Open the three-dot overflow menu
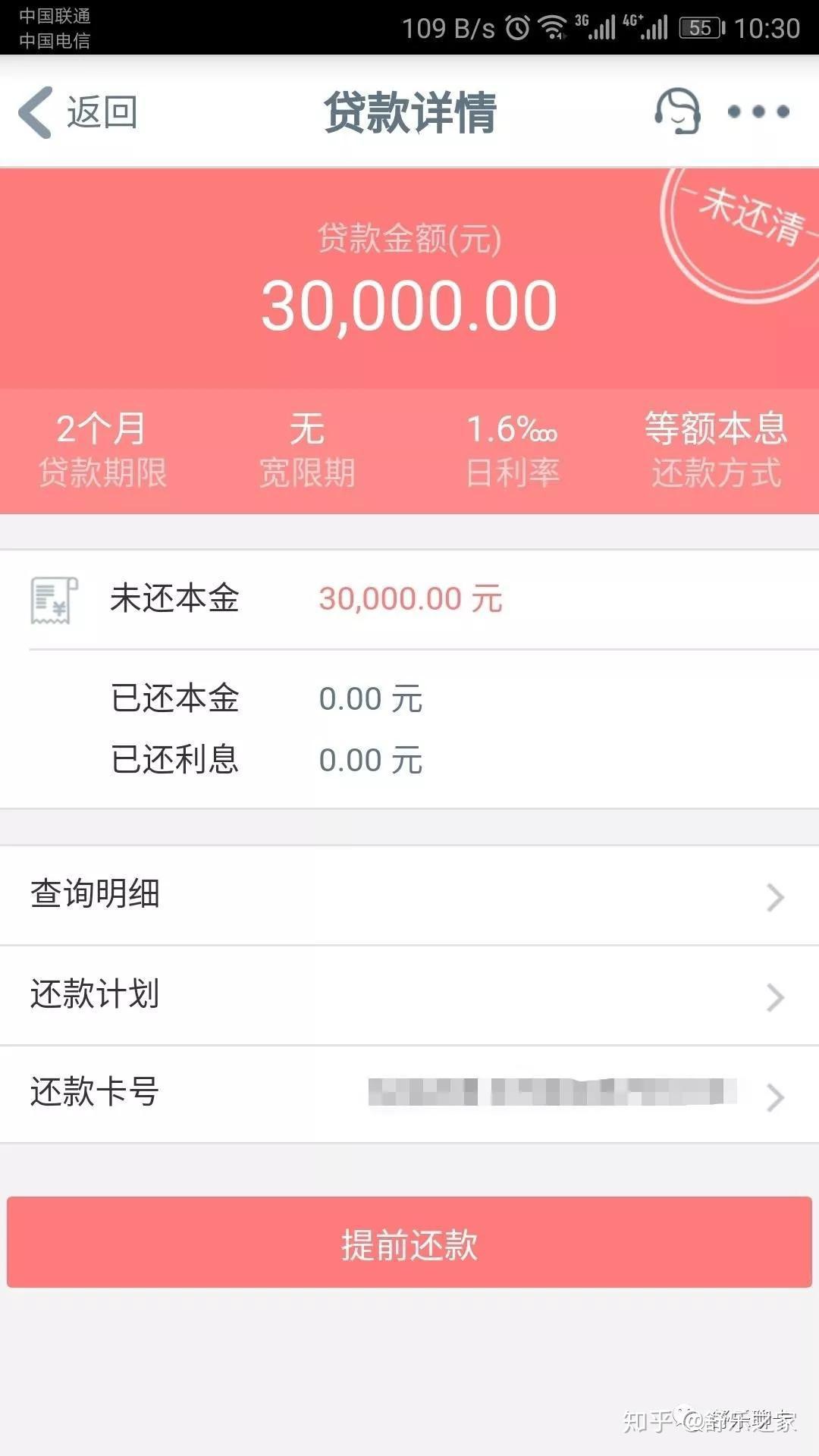Image resolution: width=819 pixels, height=1456 pixels. point(758,111)
